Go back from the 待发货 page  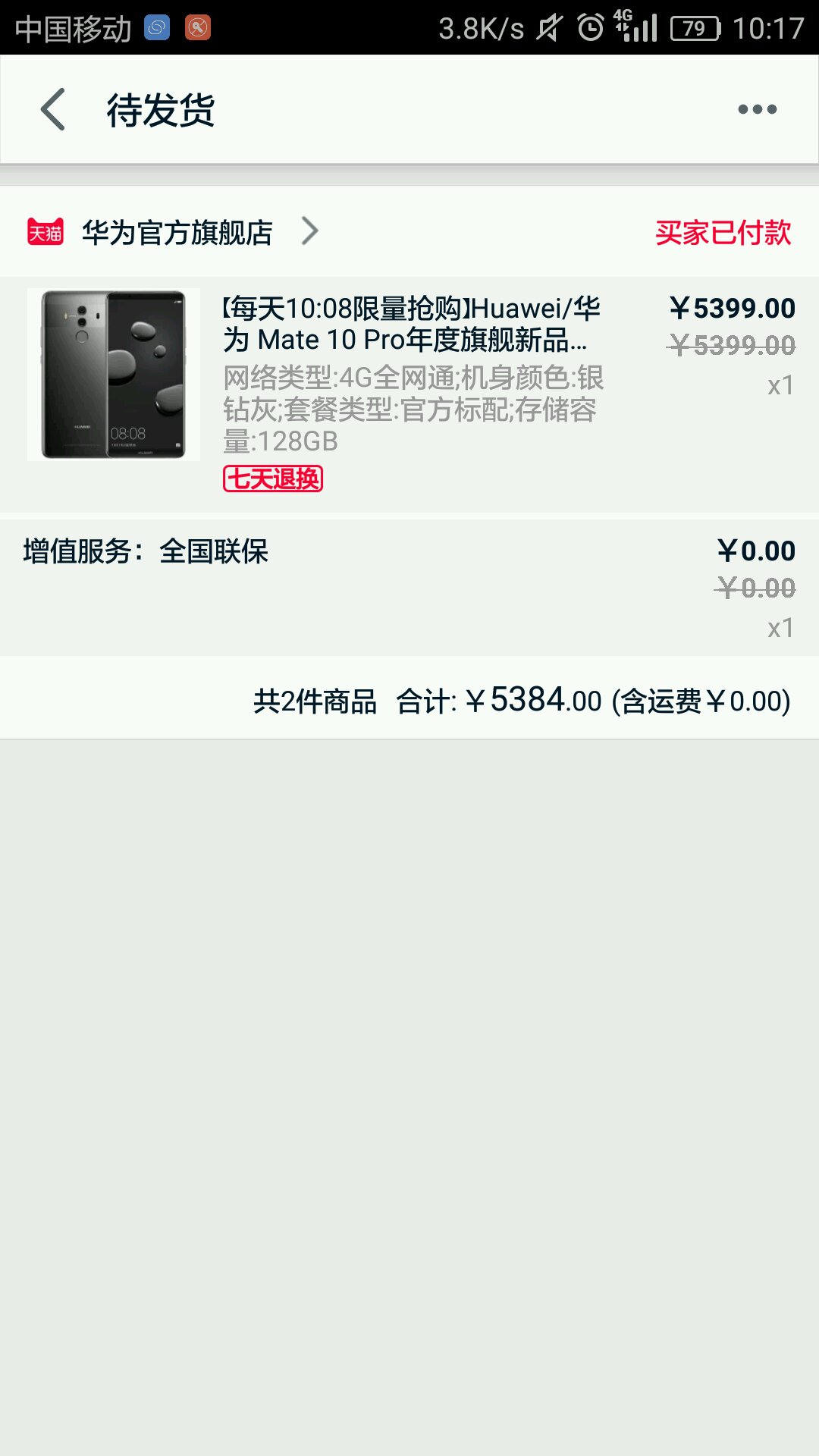(53, 109)
